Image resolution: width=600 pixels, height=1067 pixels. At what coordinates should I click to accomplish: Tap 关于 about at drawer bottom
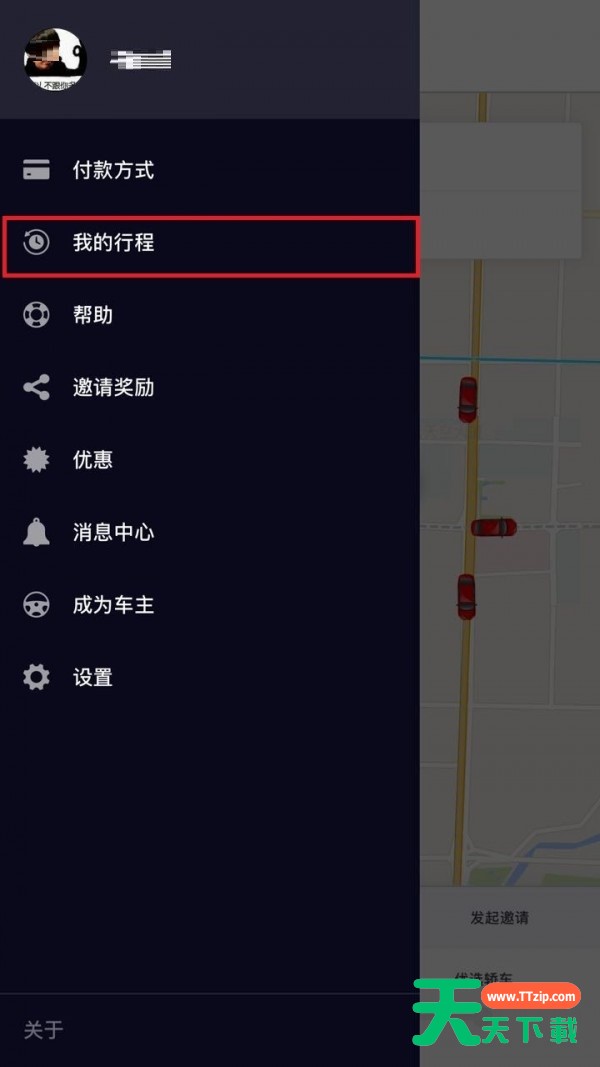[43, 1030]
